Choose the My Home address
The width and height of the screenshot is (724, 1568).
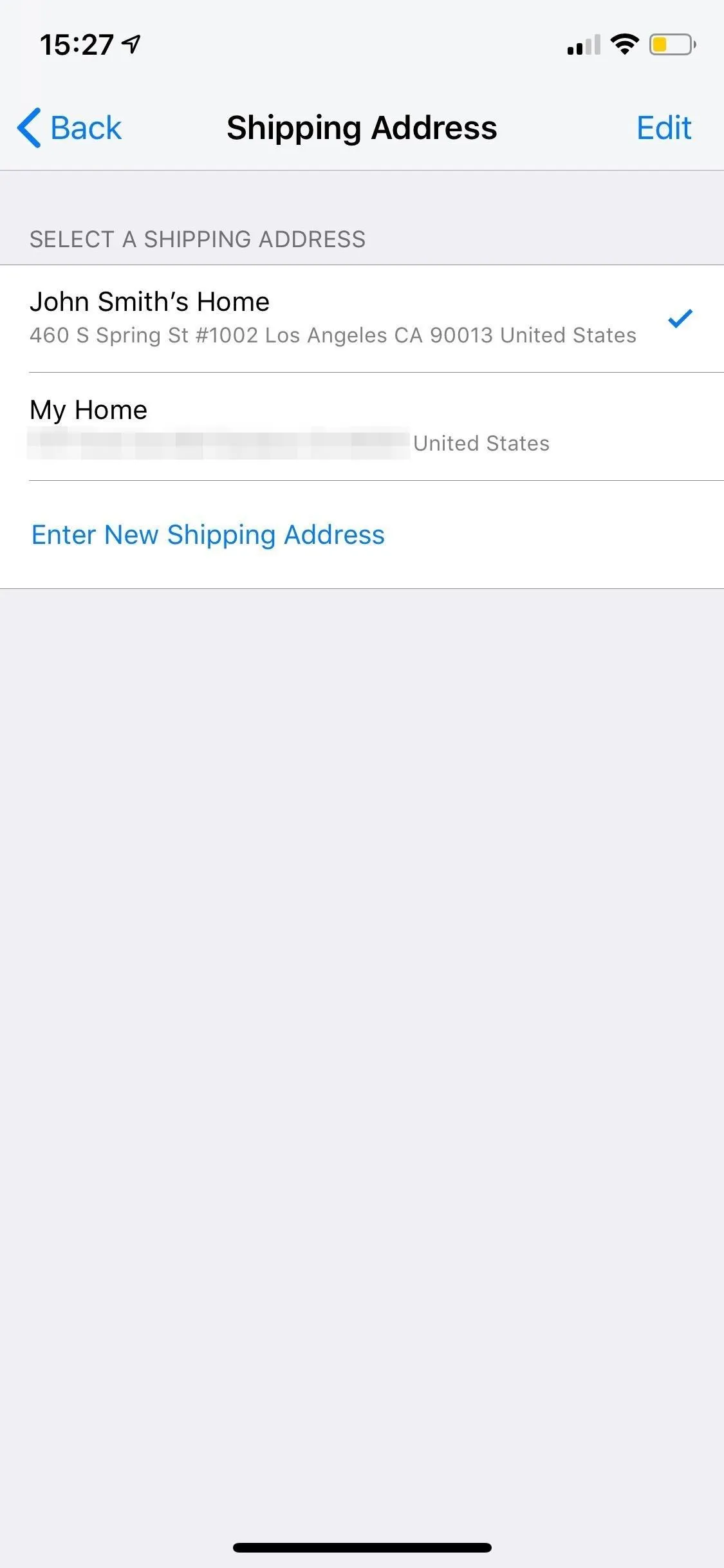362,427
